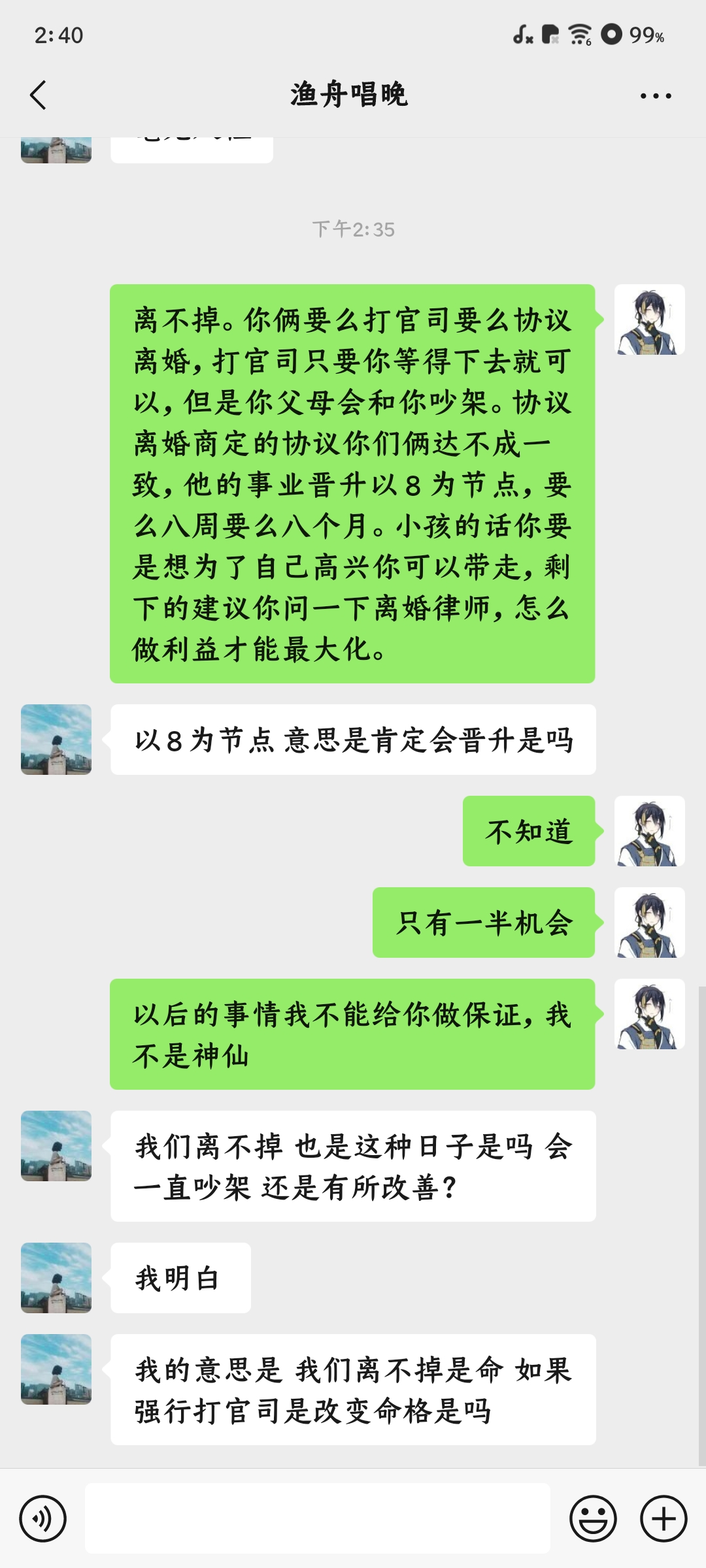Image resolution: width=706 pixels, height=1568 pixels.
Task: Focus the message text field
Action: [x=317, y=1518]
